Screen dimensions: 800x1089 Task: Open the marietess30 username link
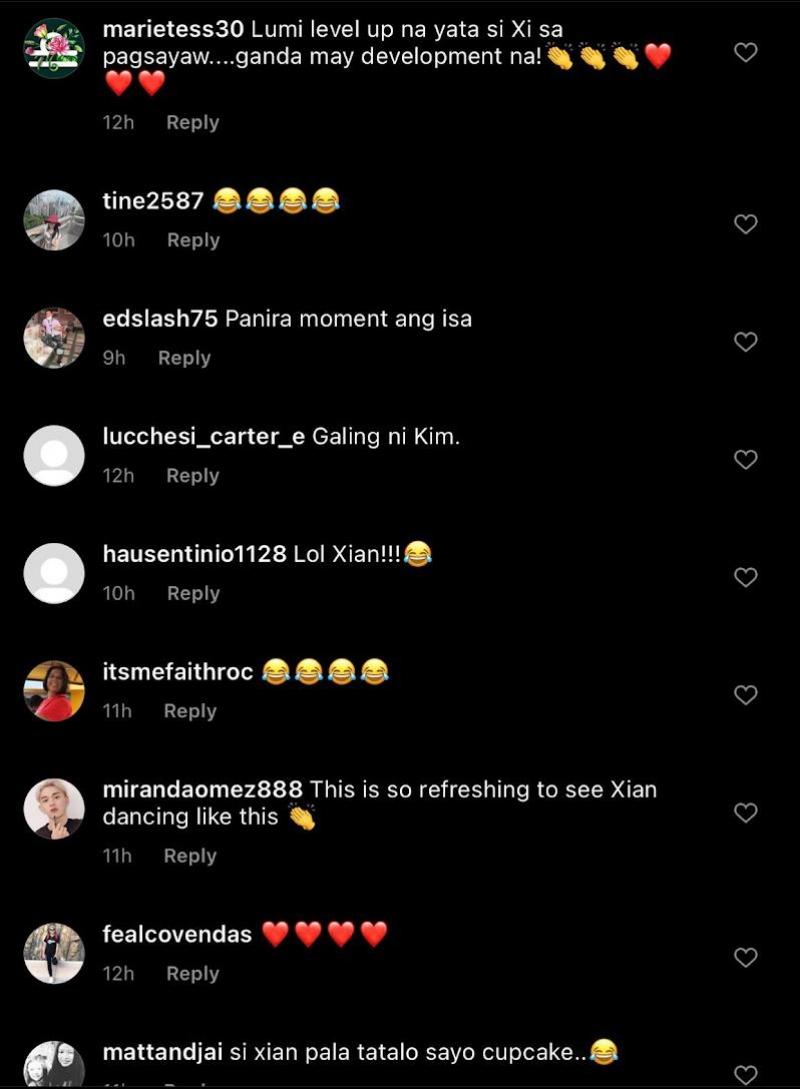tap(173, 30)
